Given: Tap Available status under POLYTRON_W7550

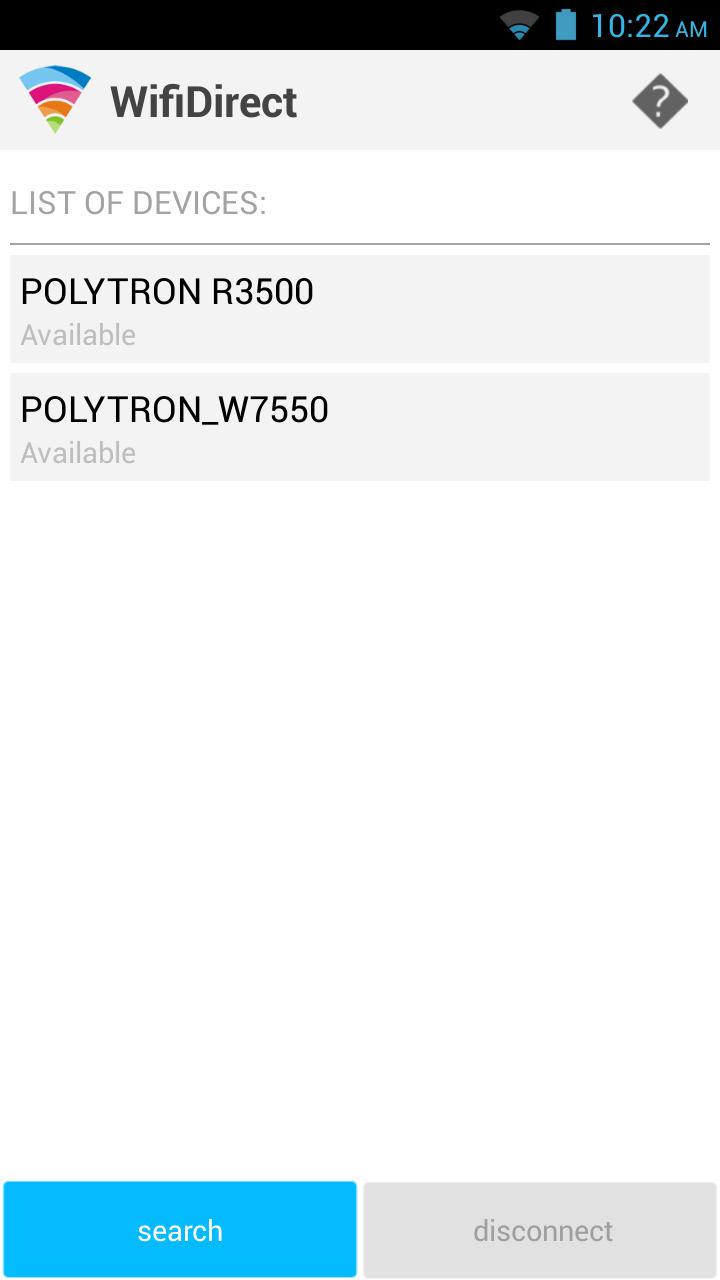Looking at the screenshot, I should 77,452.
